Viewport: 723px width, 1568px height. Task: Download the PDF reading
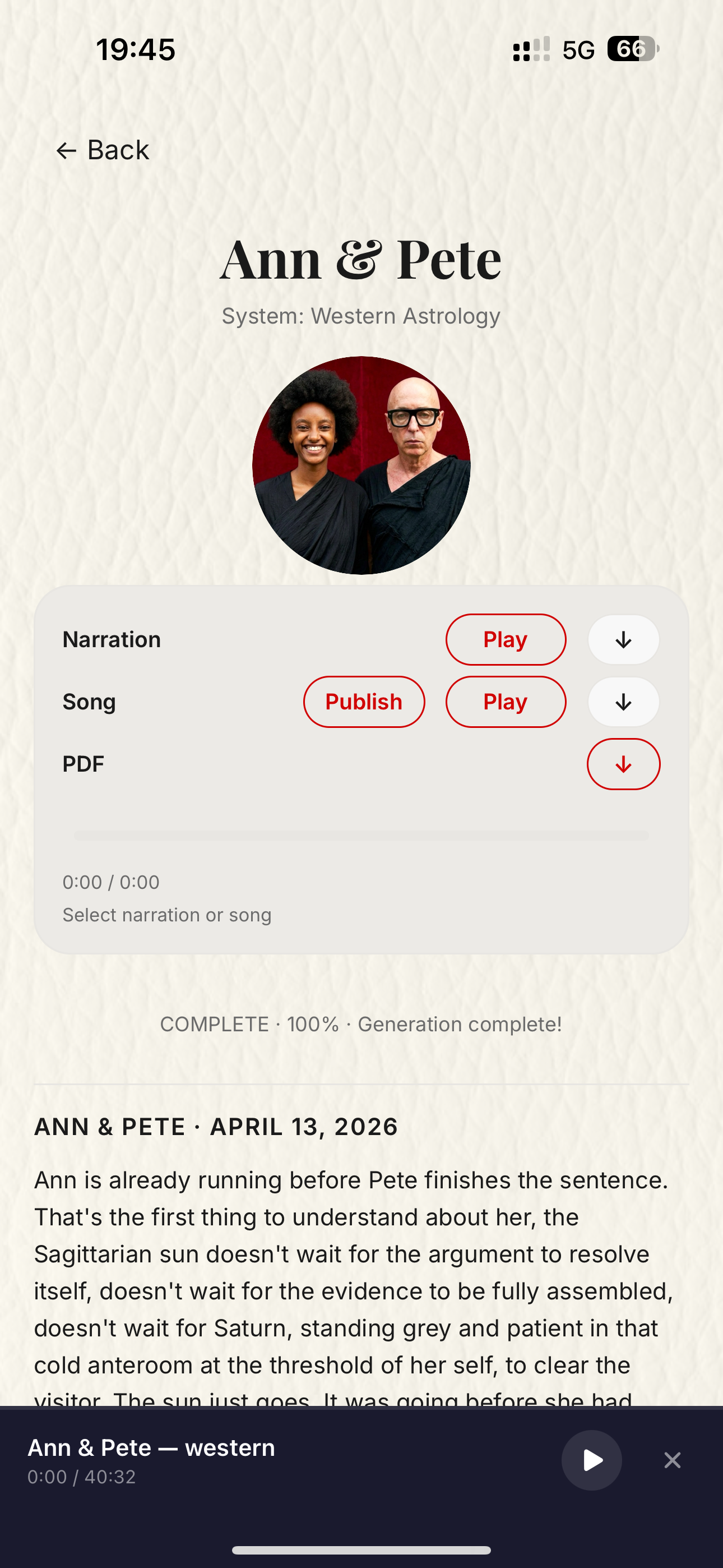click(x=623, y=764)
